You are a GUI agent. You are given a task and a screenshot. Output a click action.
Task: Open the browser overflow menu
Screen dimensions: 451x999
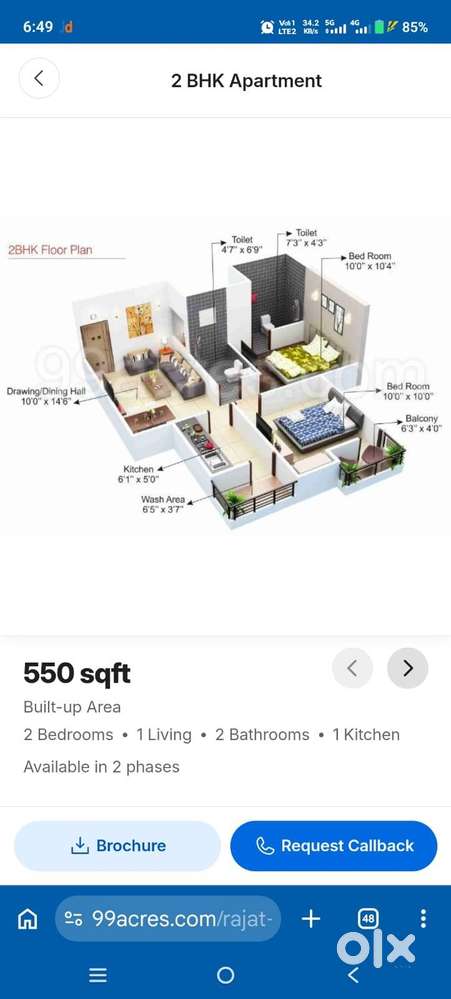424,919
